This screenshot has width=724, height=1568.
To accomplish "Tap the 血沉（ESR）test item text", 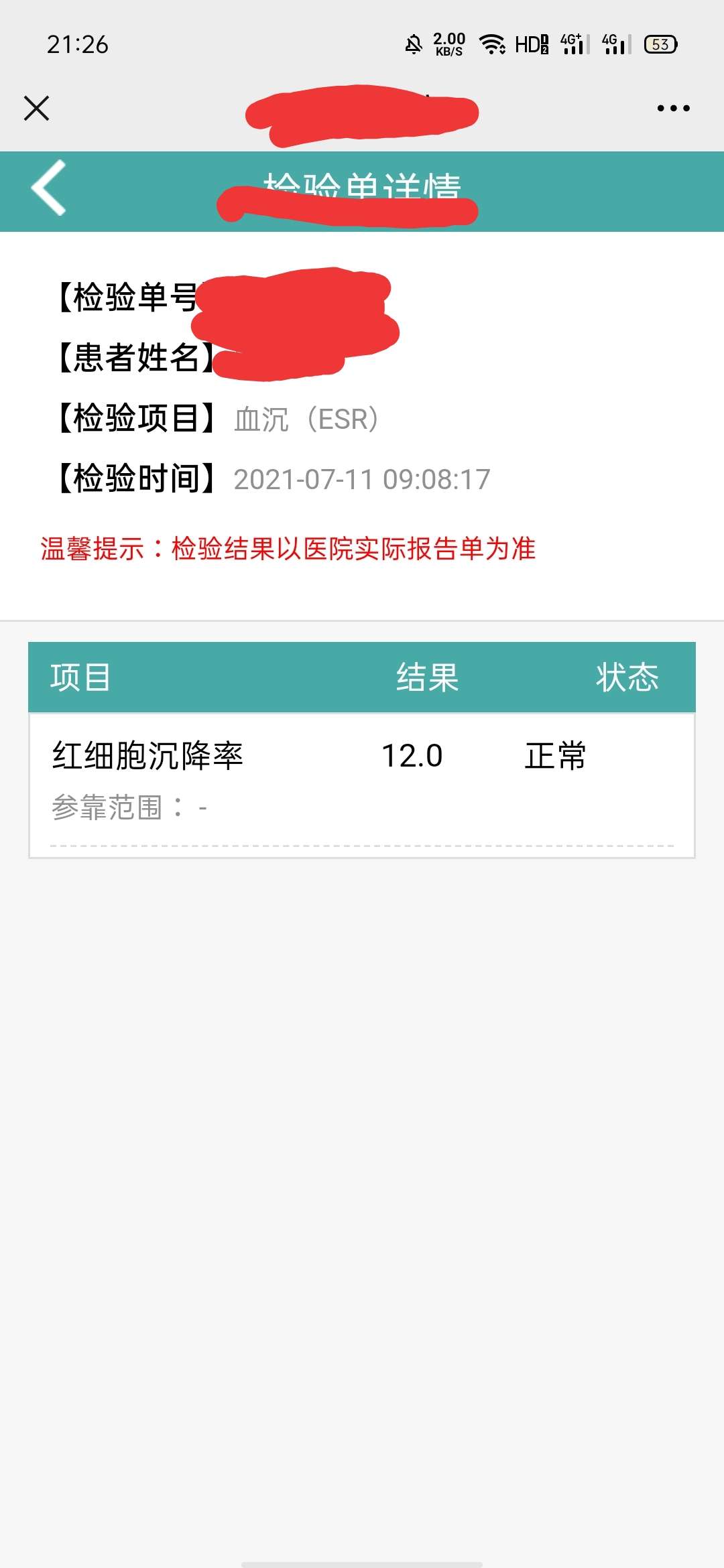I will click(305, 419).
